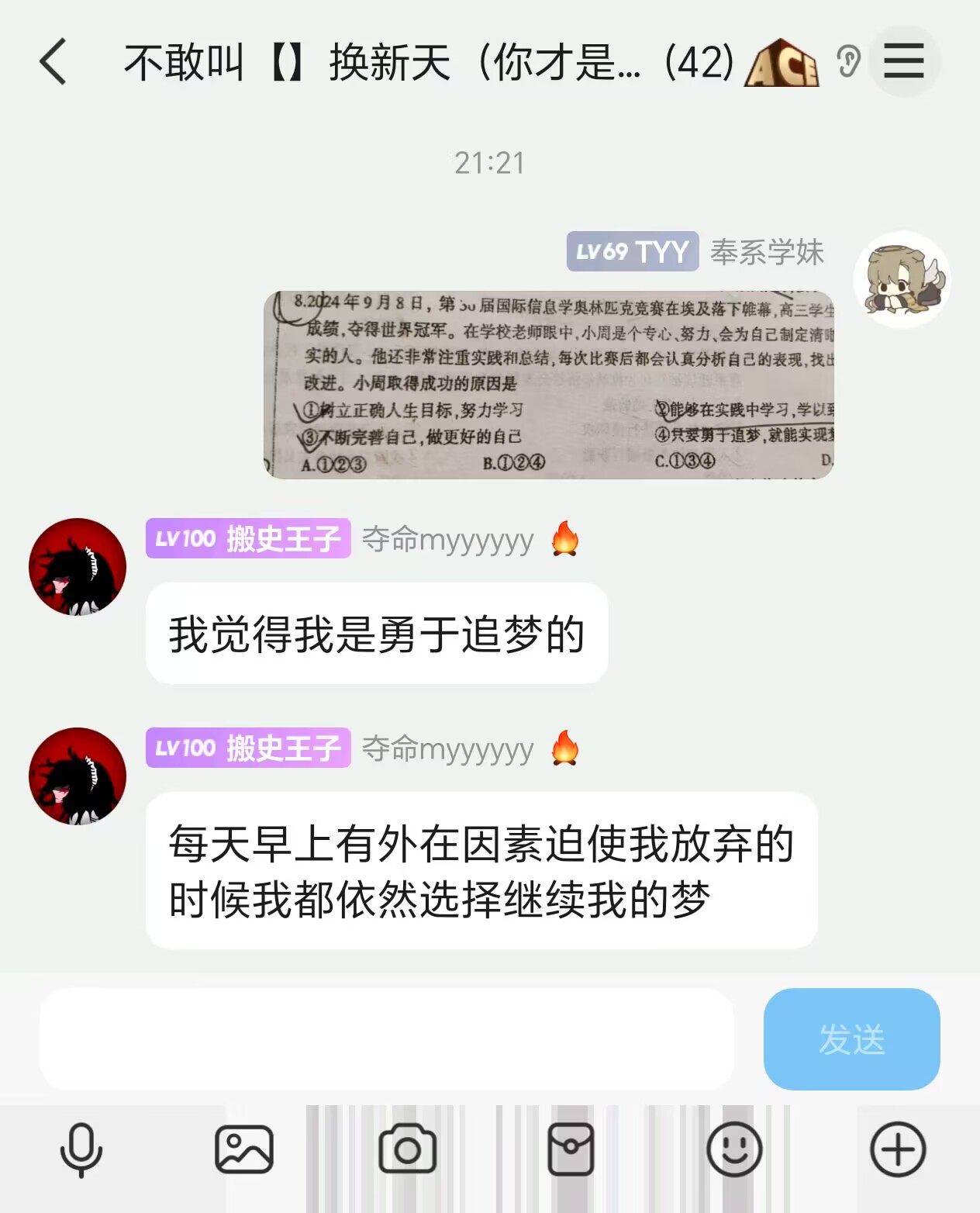Image resolution: width=980 pixels, height=1213 pixels.
Task: Open the group chat menu
Action: [903, 60]
